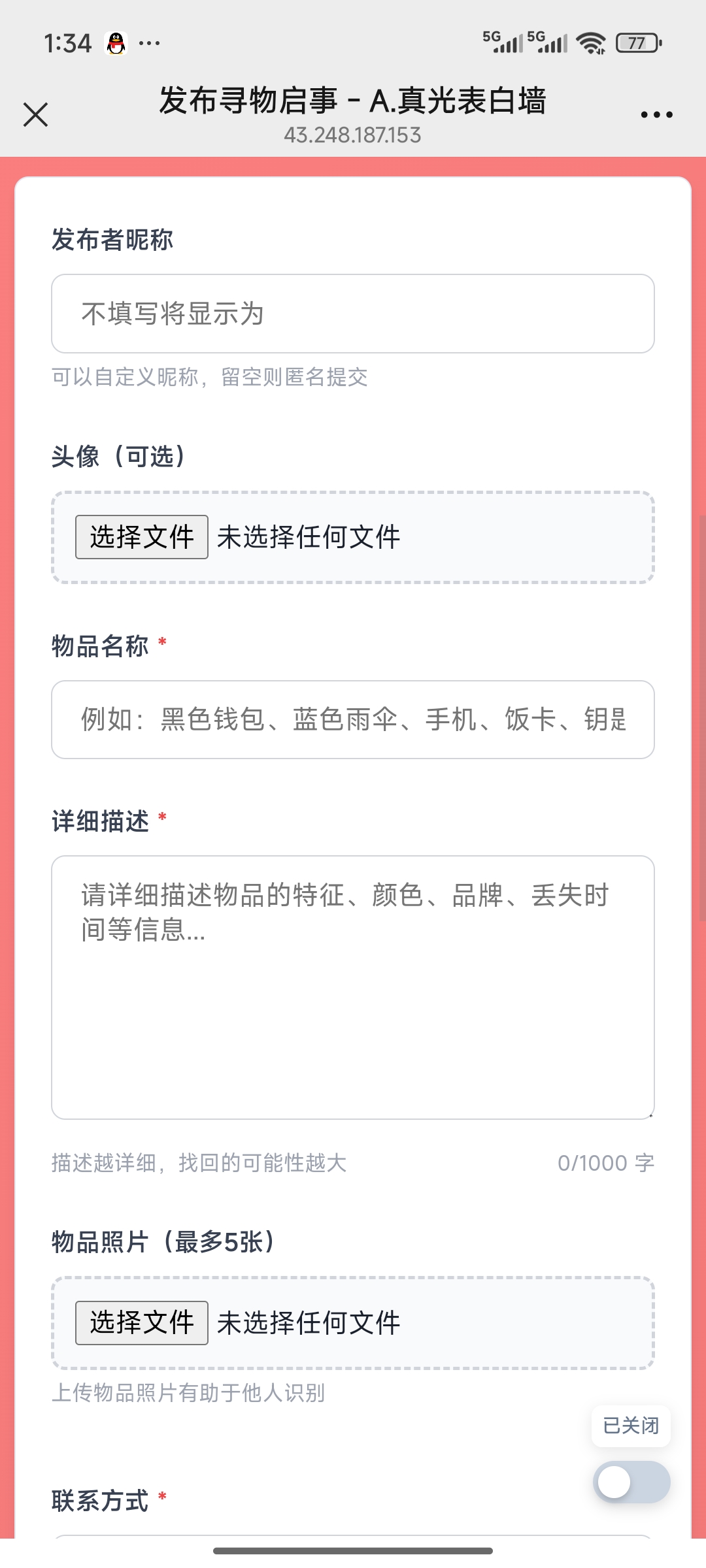Tap the ellipsis beside the QQ icon
The width and height of the screenshot is (706, 1568).
coord(149,43)
